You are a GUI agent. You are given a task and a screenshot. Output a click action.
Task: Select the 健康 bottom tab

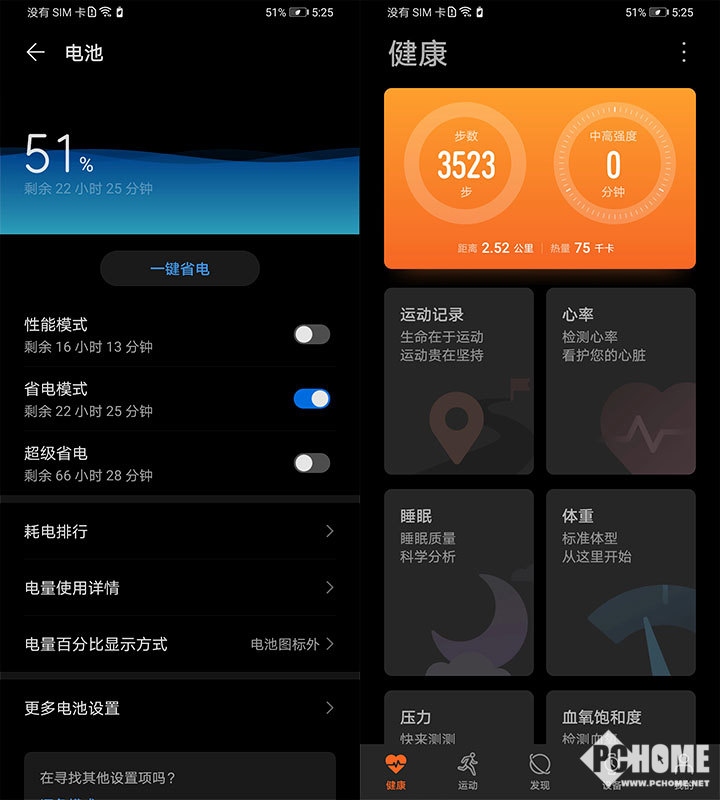click(x=396, y=771)
